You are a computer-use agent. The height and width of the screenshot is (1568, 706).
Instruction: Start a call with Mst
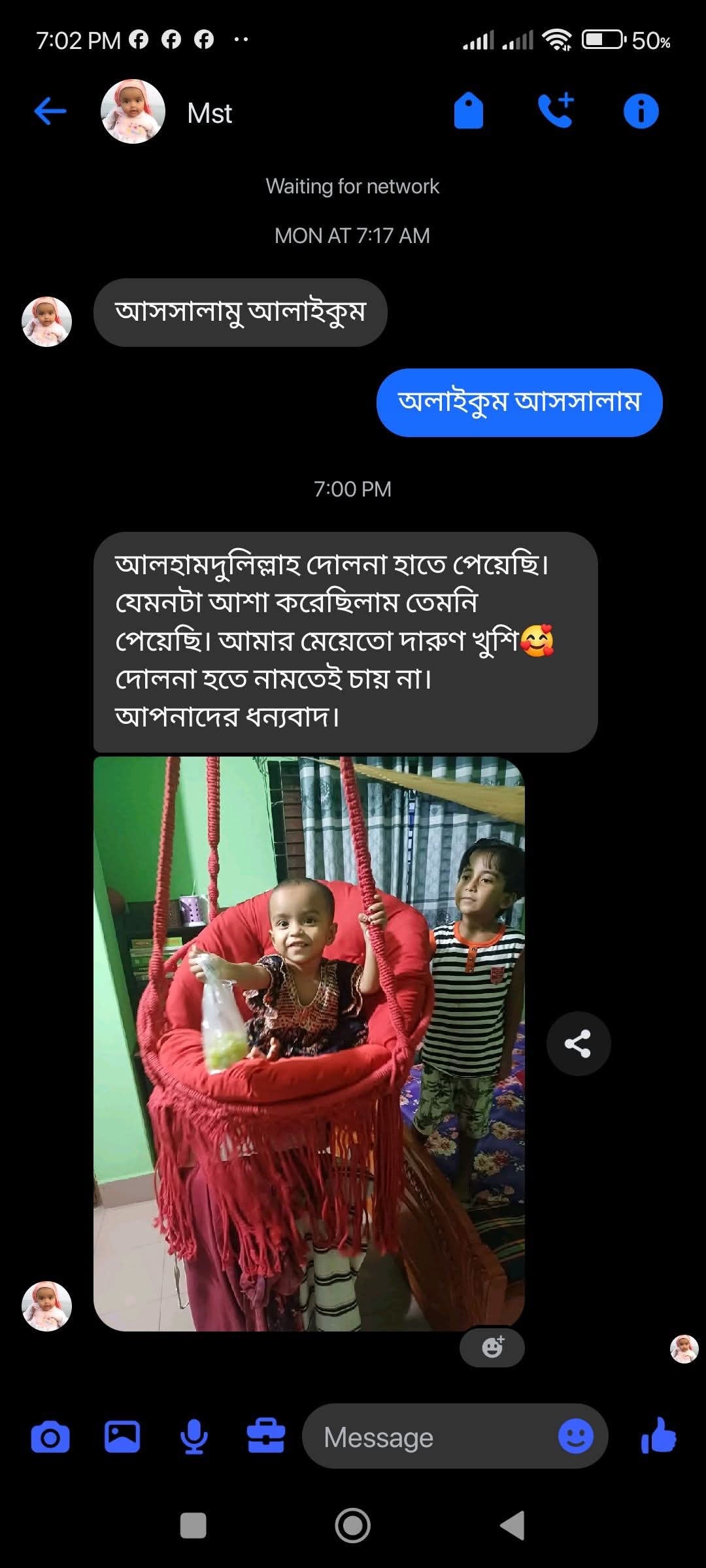tap(556, 111)
